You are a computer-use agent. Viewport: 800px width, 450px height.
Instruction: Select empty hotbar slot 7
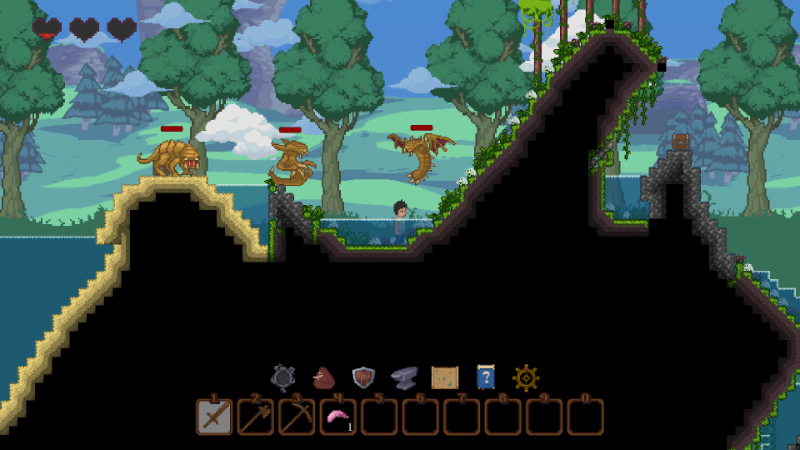(461, 416)
